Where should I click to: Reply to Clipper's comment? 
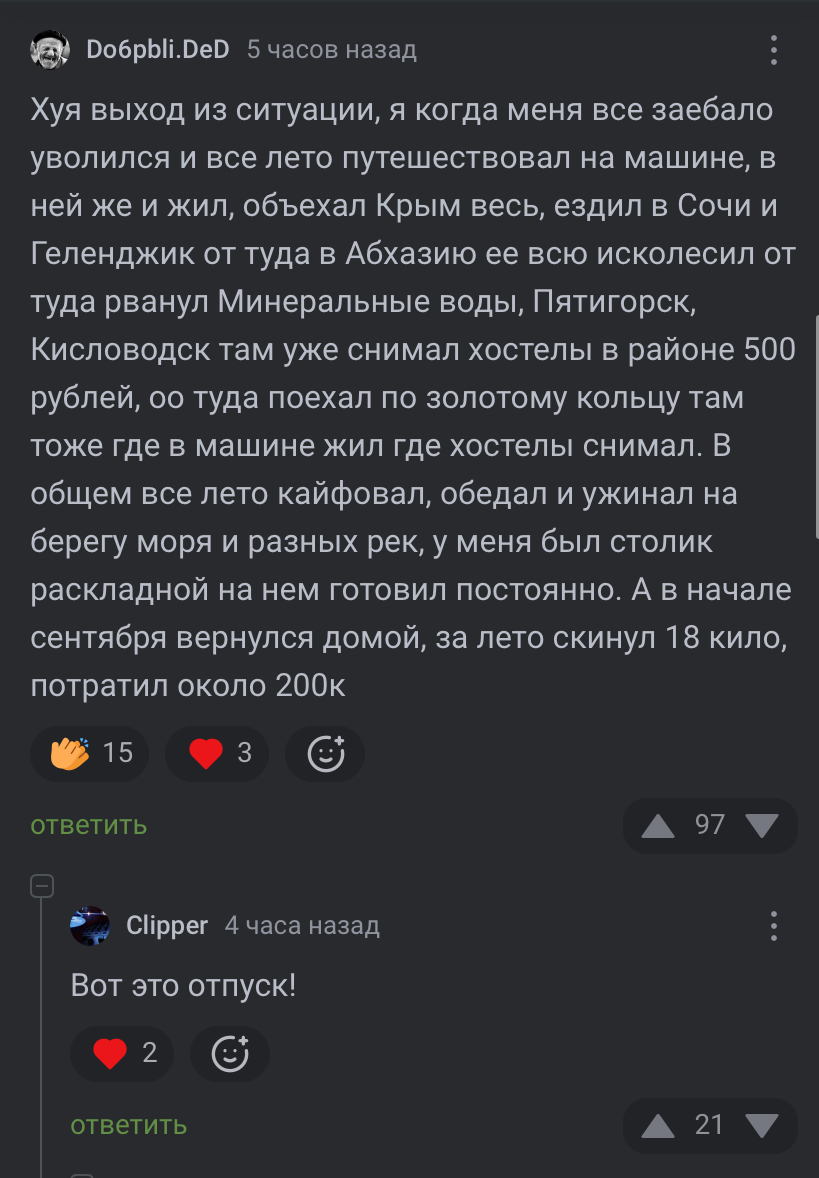(129, 1125)
